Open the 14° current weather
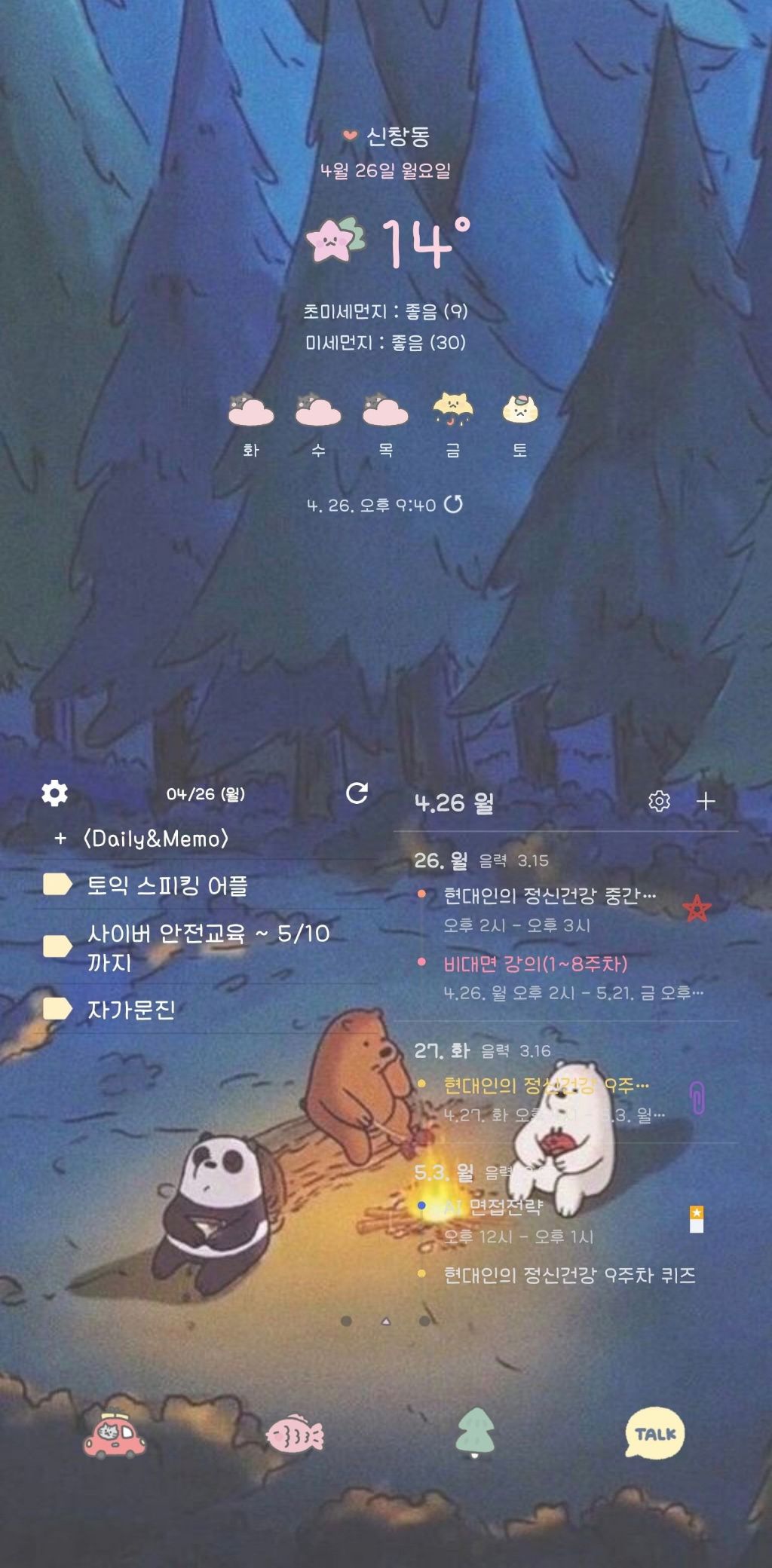The height and width of the screenshot is (1568, 772). [388, 243]
